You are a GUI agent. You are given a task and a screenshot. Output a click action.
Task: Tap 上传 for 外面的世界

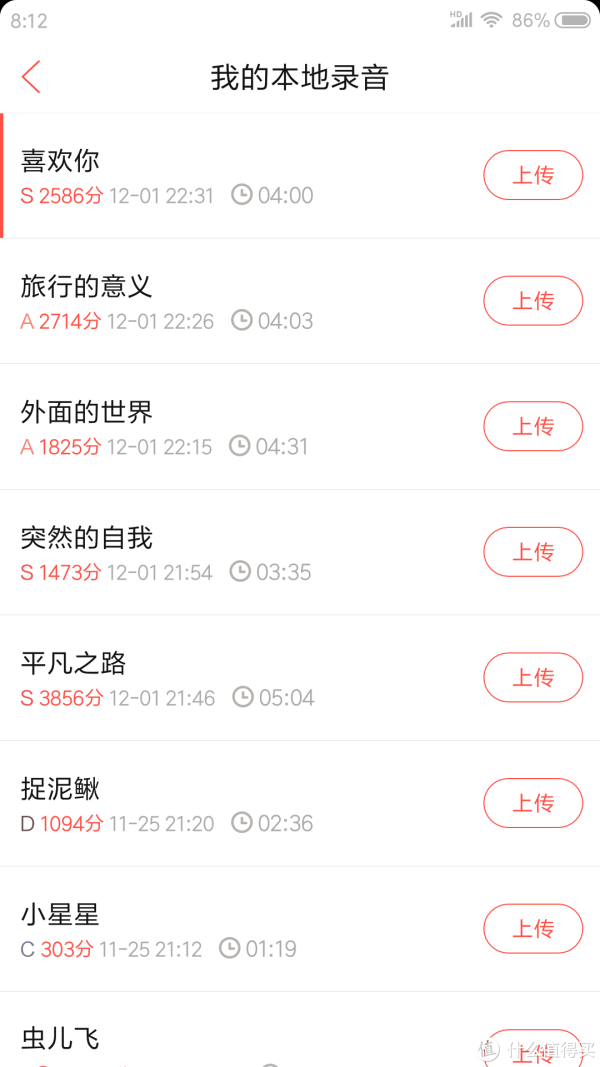pyautogui.click(x=533, y=426)
